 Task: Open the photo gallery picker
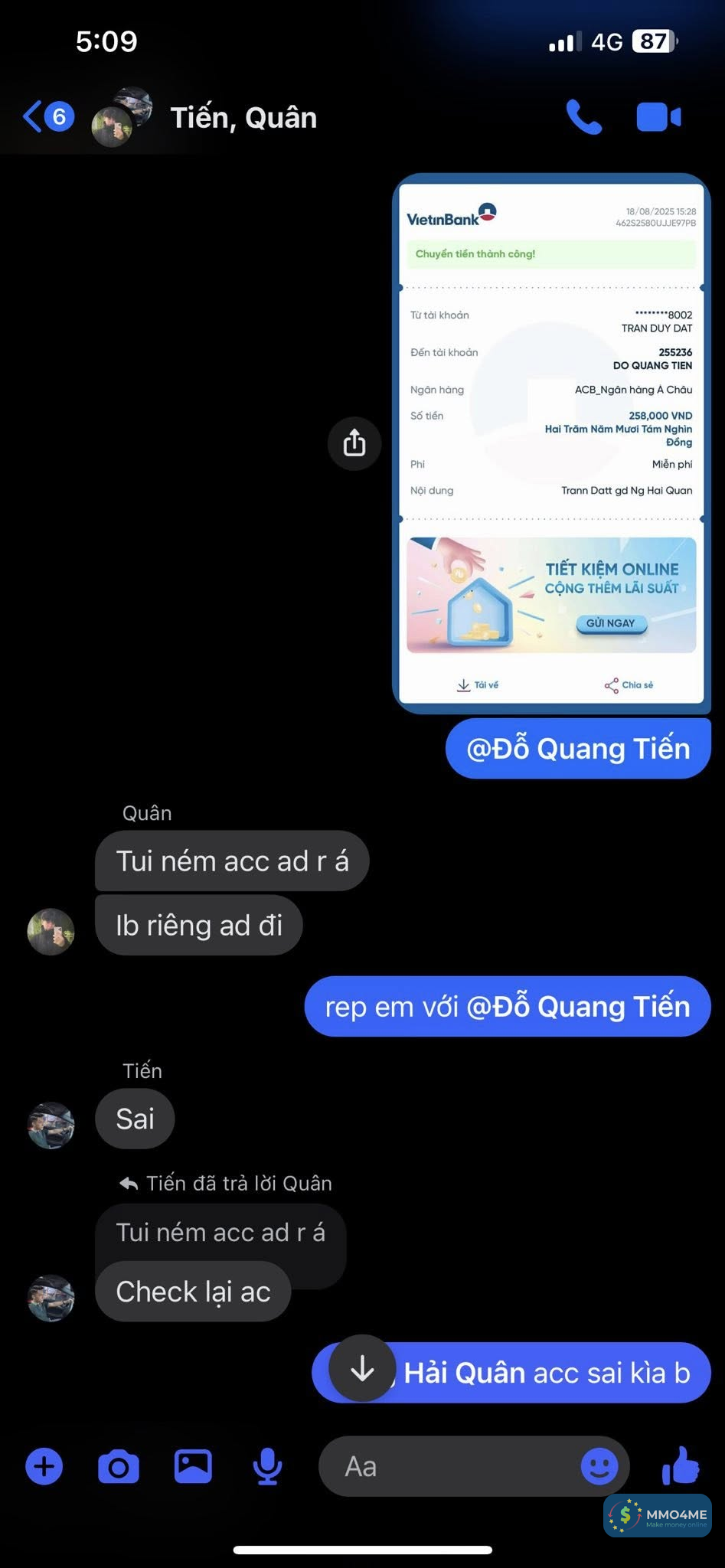[x=193, y=1466]
